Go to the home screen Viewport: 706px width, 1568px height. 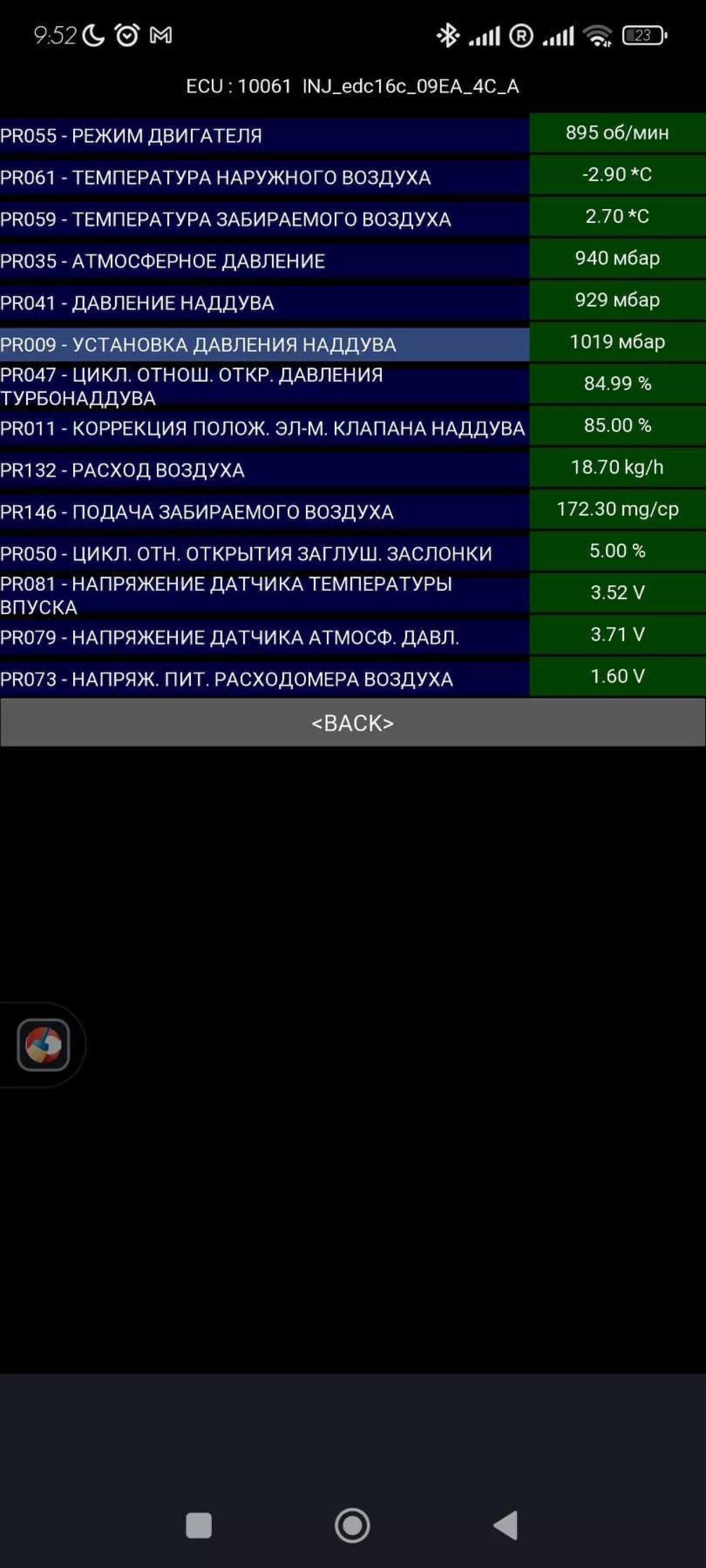[x=352, y=1525]
